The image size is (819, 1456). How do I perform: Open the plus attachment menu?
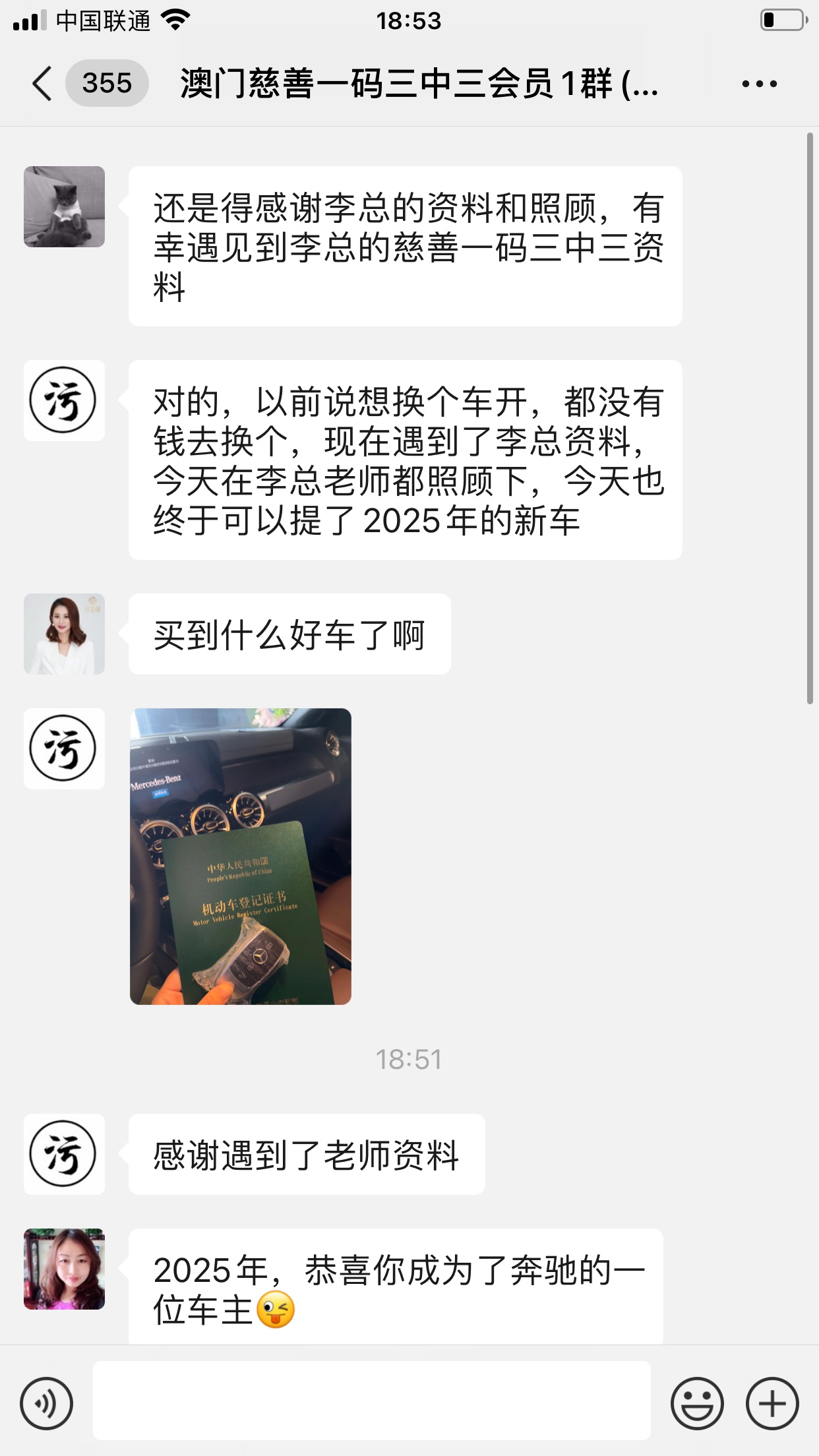[772, 1403]
